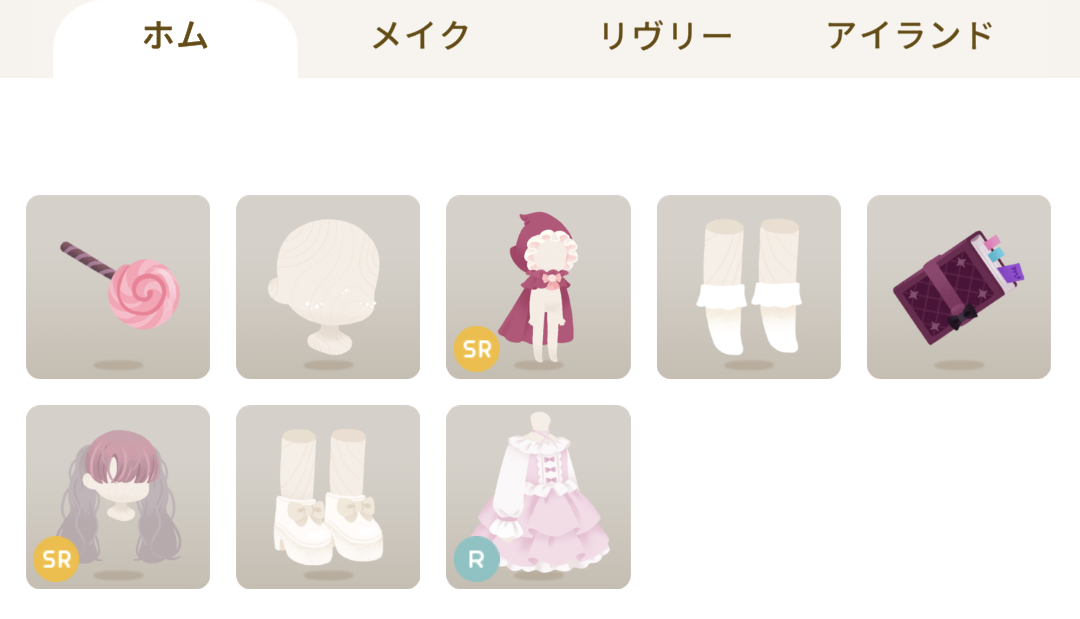Screen dimensions: 1080x619
Task: Go to the アイランド tab
Action: pyautogui.click(x=909, y=37)
